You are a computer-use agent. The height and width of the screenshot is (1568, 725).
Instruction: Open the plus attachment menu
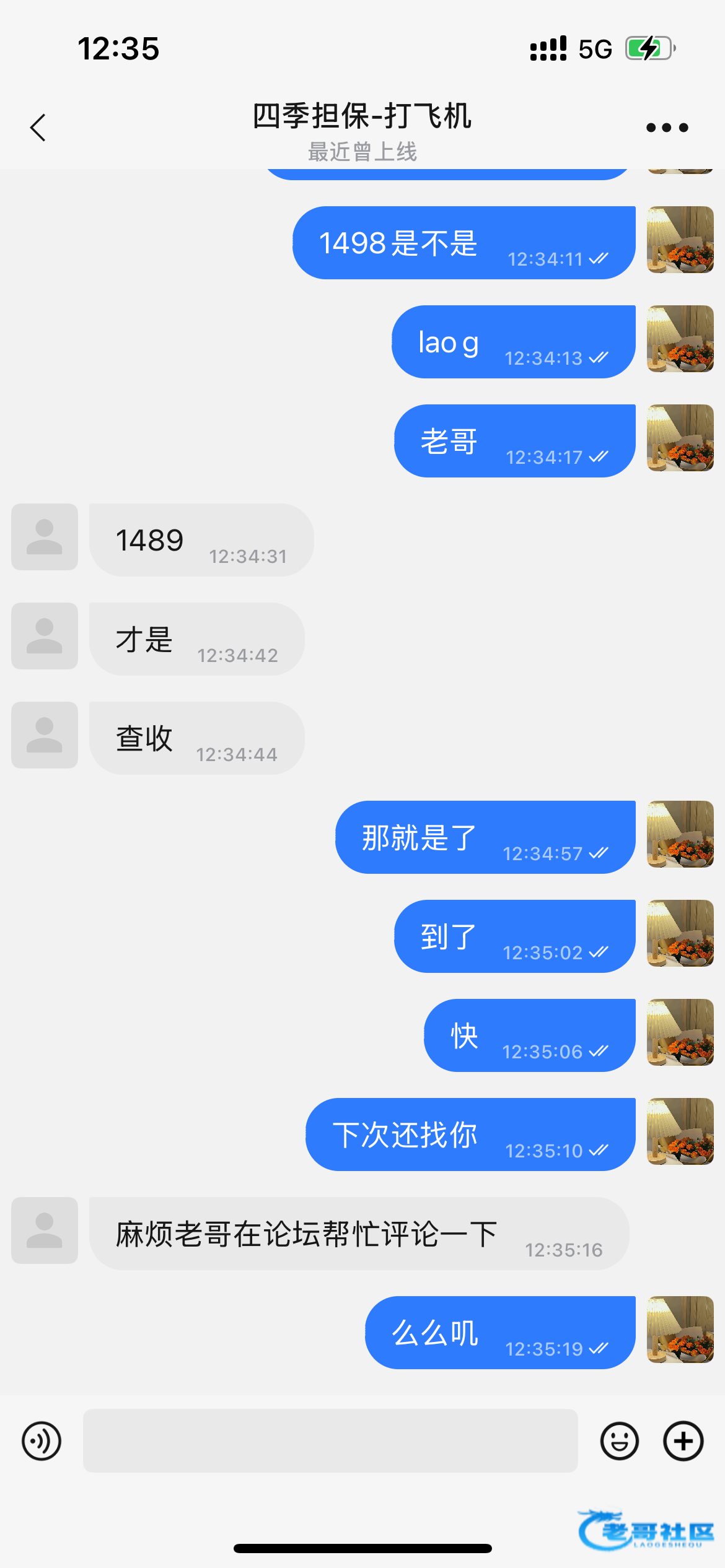coord(683,1441)
